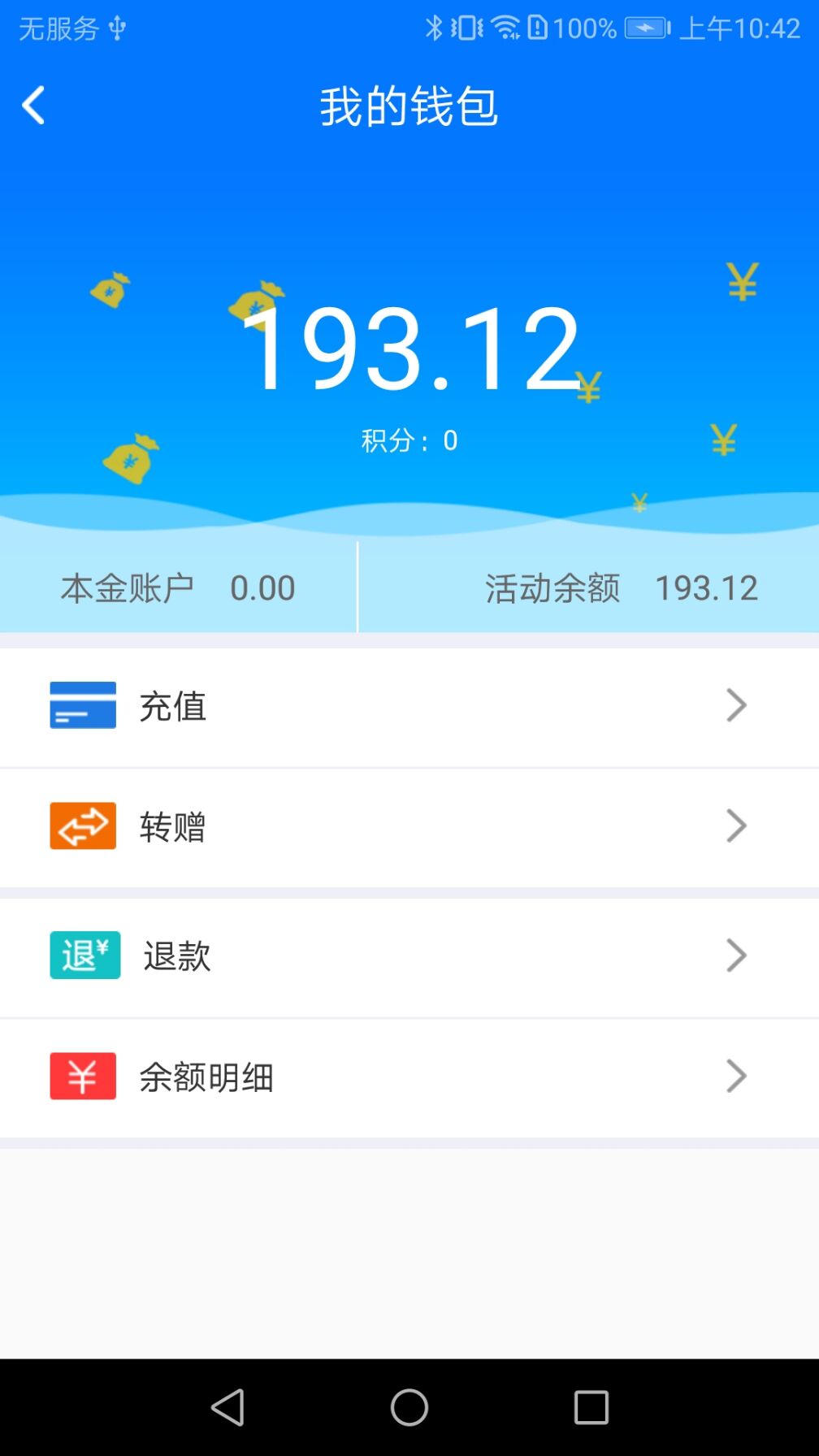
Task: Expand the 退款 refund row chevron
Action: click(x=736, y=955)
